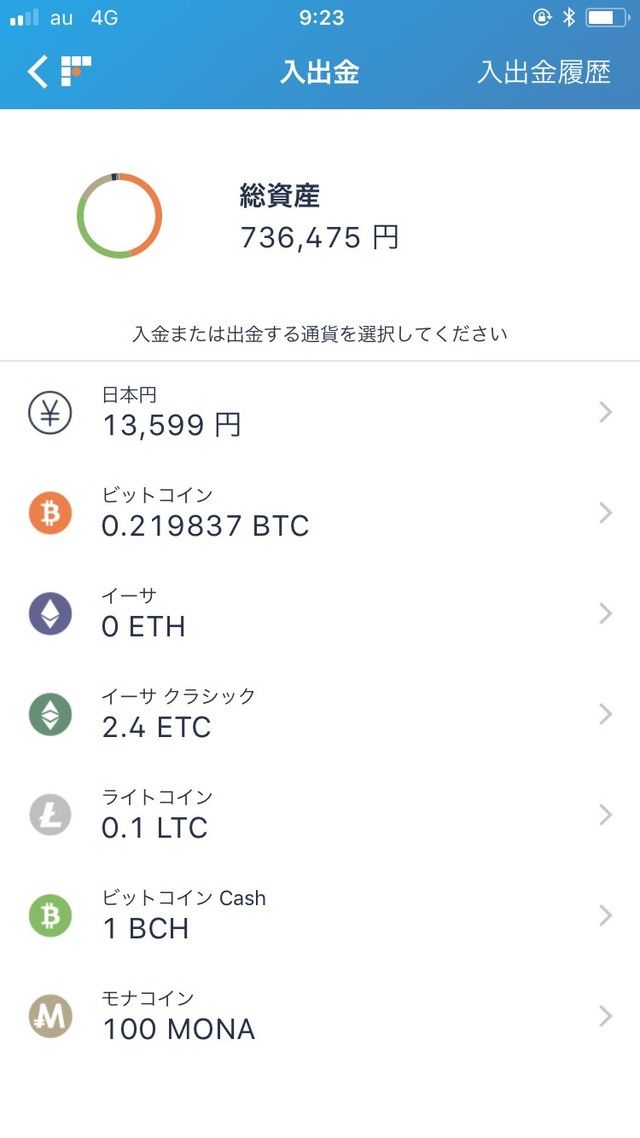
Task: Choose the イーサ ETH row
Action: (x=320, y=614)
